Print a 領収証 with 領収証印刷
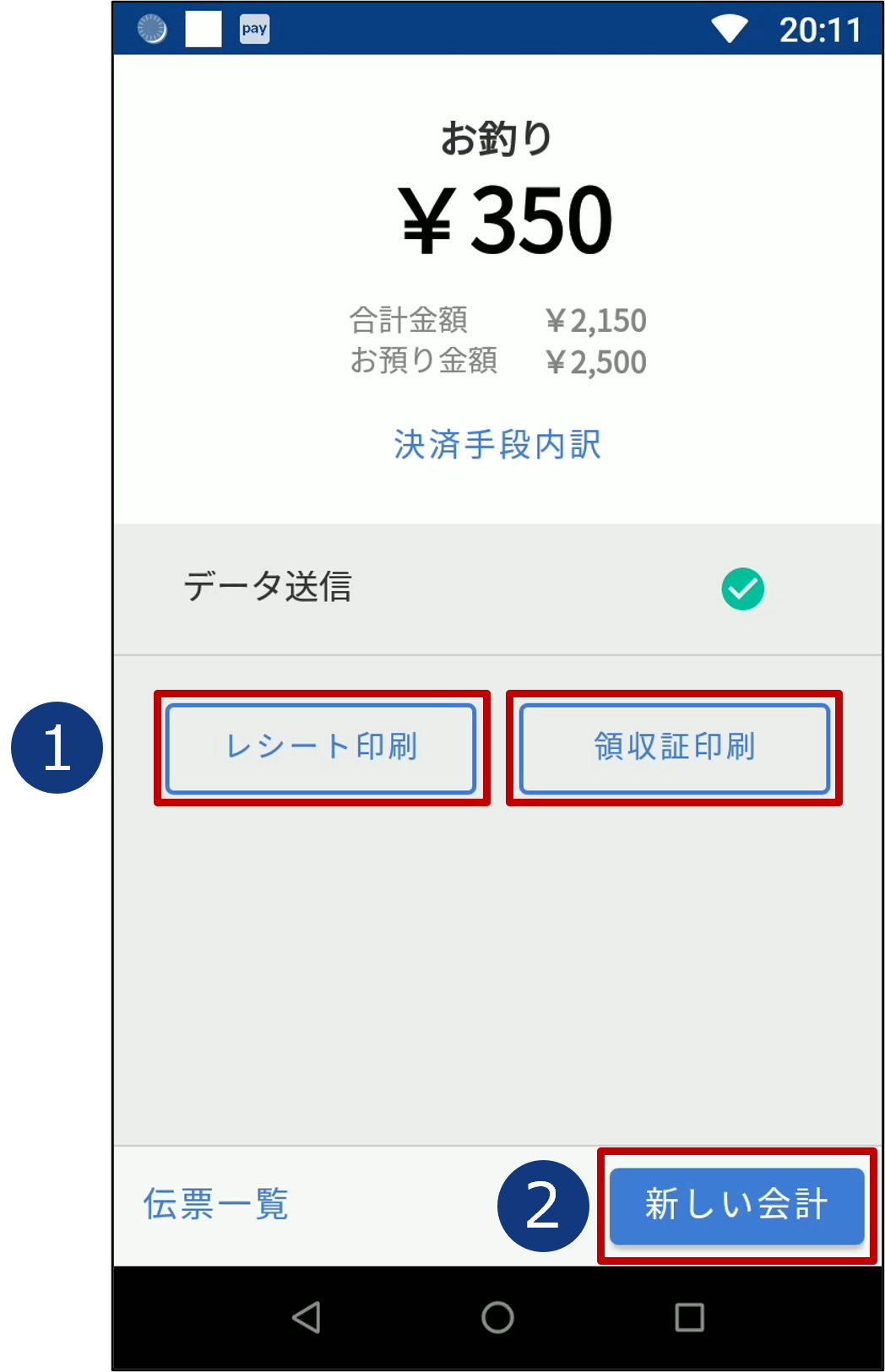The height and width of the screenshot is (1372, 885). [674, 748]
